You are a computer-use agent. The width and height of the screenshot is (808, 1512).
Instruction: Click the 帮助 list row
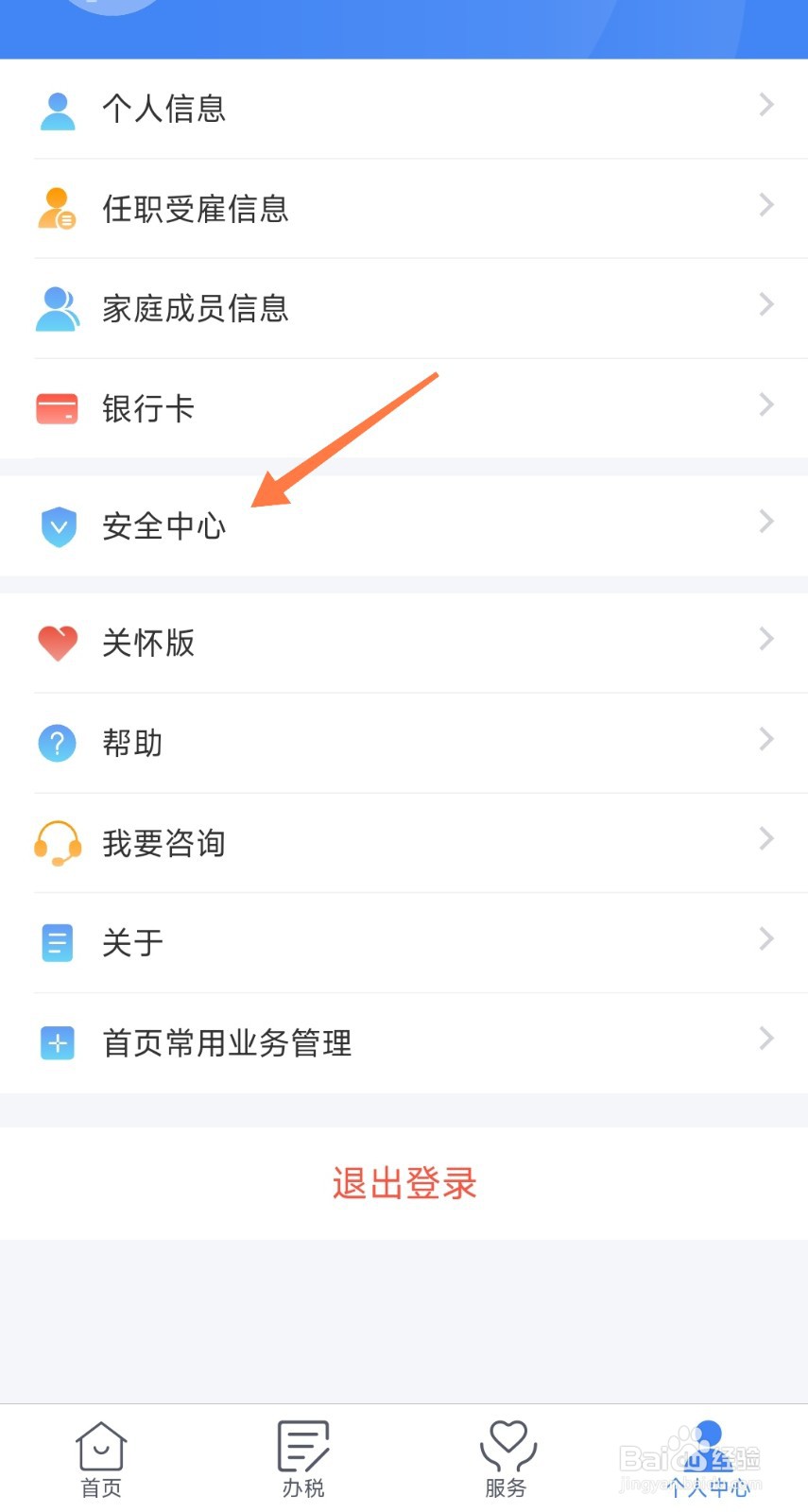404,744
